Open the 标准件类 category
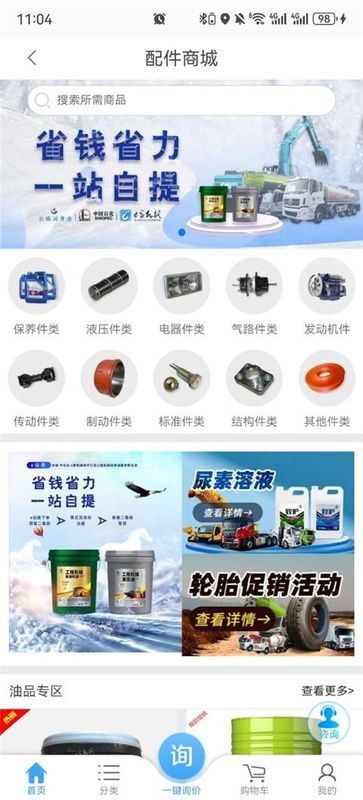 tap(181, 389)
